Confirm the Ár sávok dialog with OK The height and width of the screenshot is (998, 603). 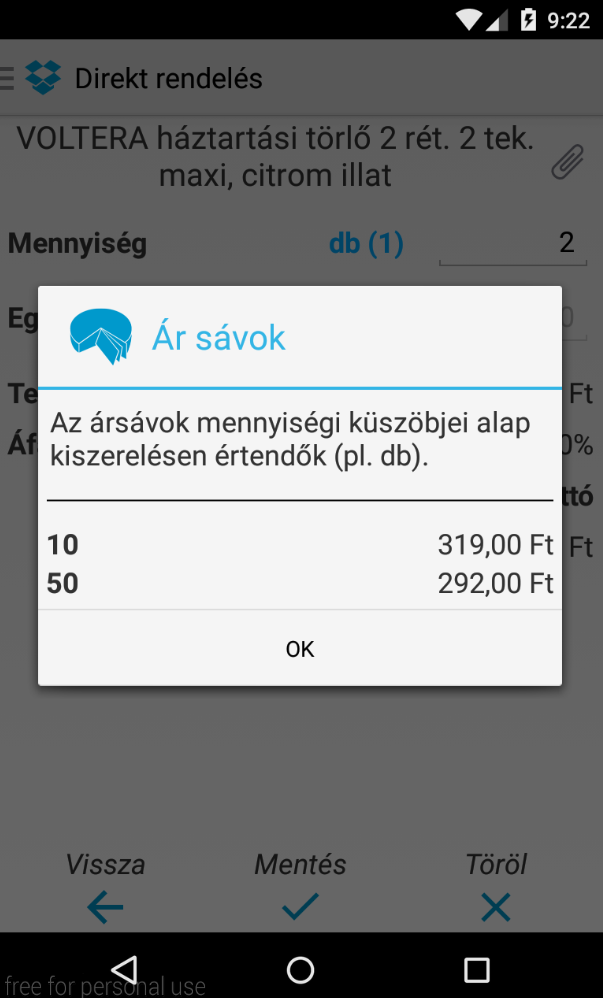click(x=300, y=649)
